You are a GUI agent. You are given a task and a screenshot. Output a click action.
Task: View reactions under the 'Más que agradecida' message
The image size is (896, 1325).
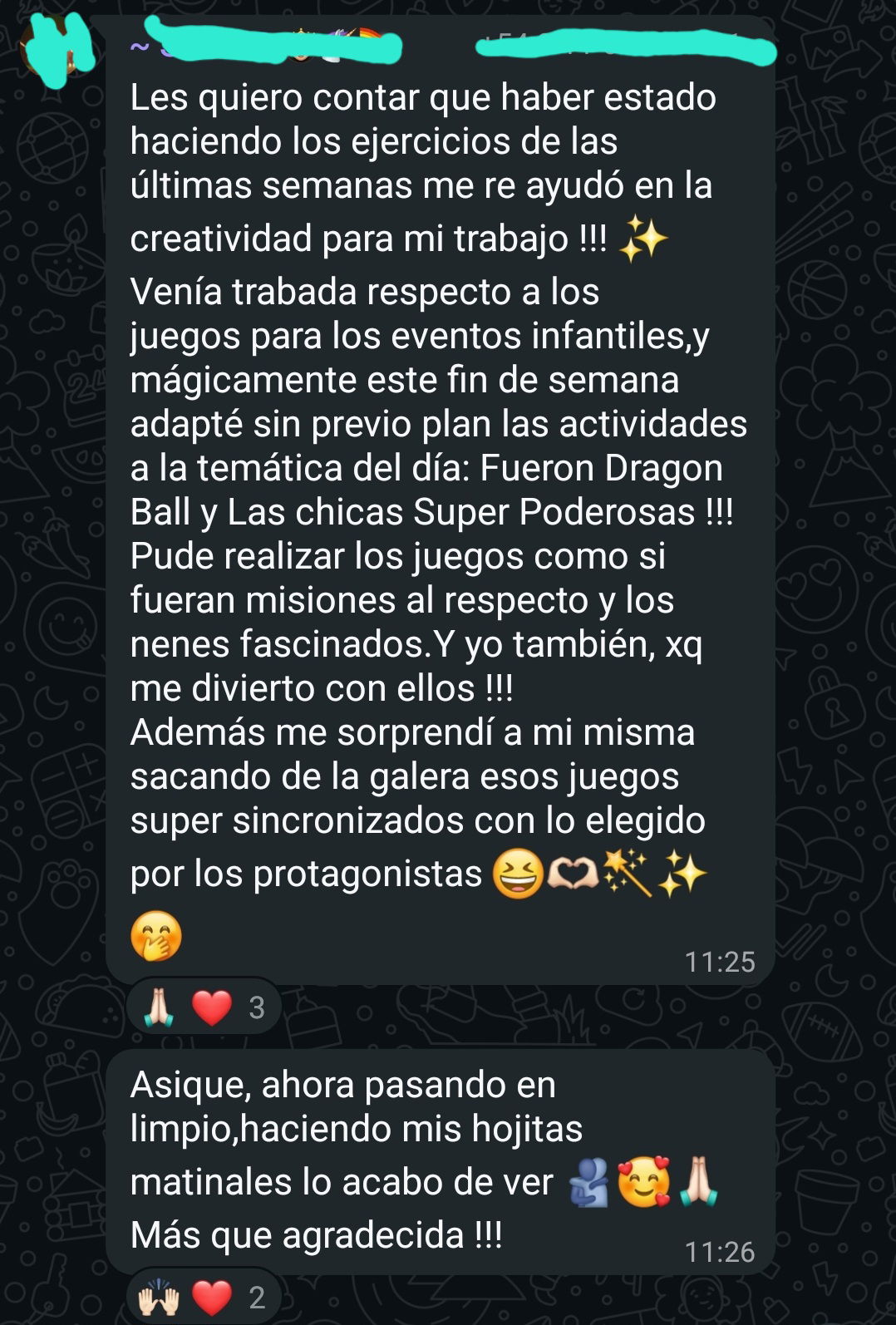point(204,1298)
